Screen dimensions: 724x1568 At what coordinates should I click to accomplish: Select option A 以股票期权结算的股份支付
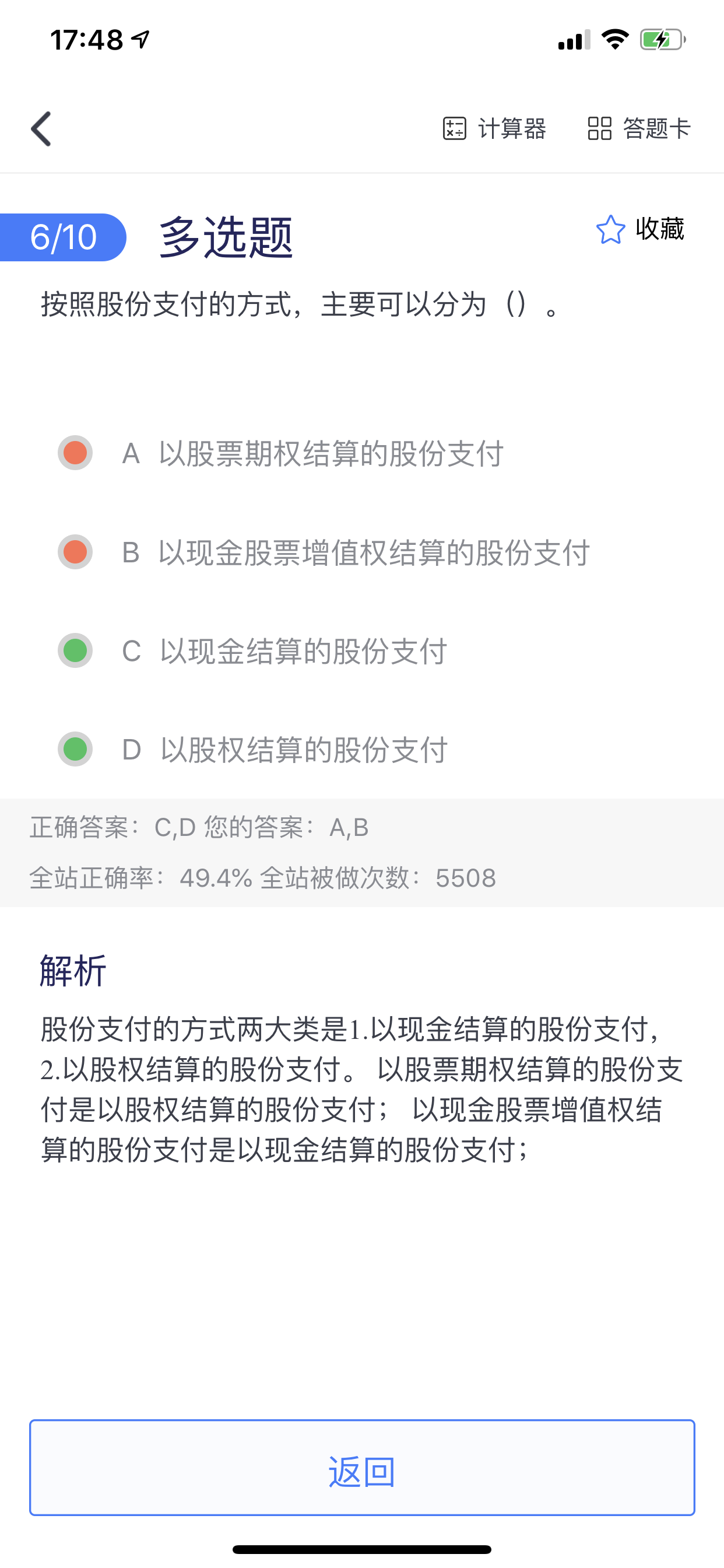point(281,453)
